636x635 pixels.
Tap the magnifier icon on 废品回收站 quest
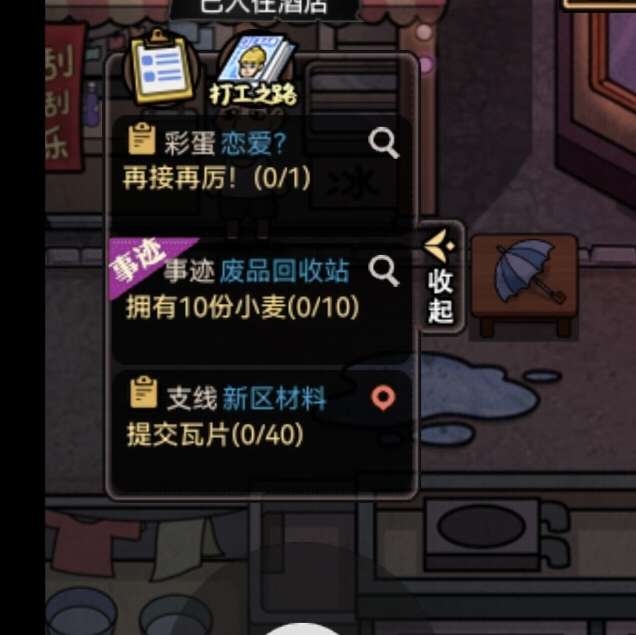(x=383, y=269)
